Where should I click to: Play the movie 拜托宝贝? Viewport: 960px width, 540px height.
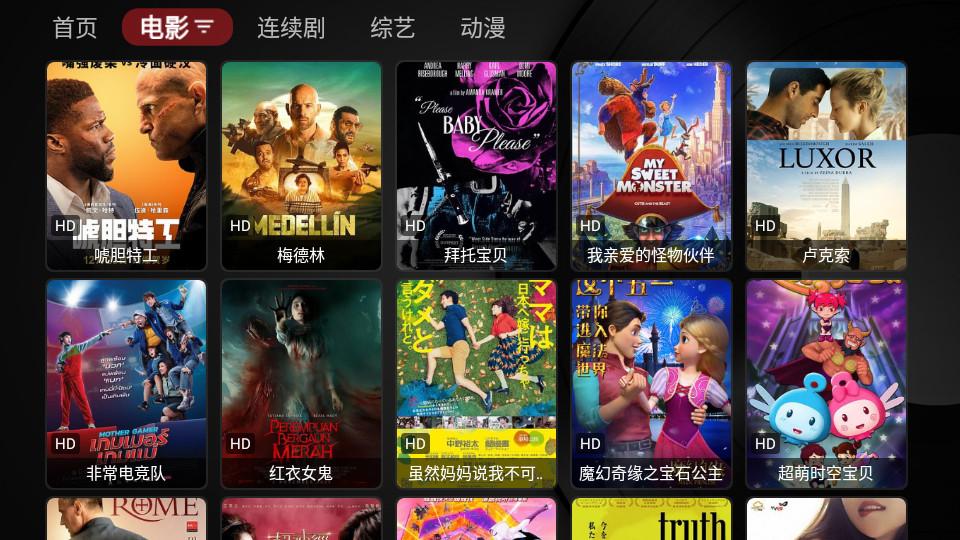pos(476,165)
